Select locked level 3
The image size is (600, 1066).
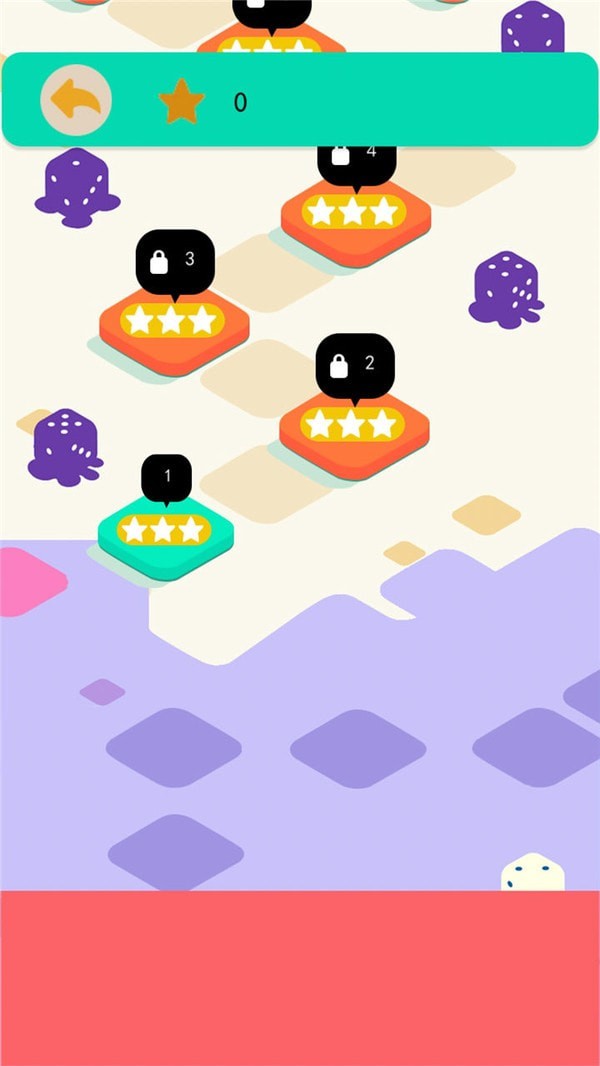pos(174,322)
